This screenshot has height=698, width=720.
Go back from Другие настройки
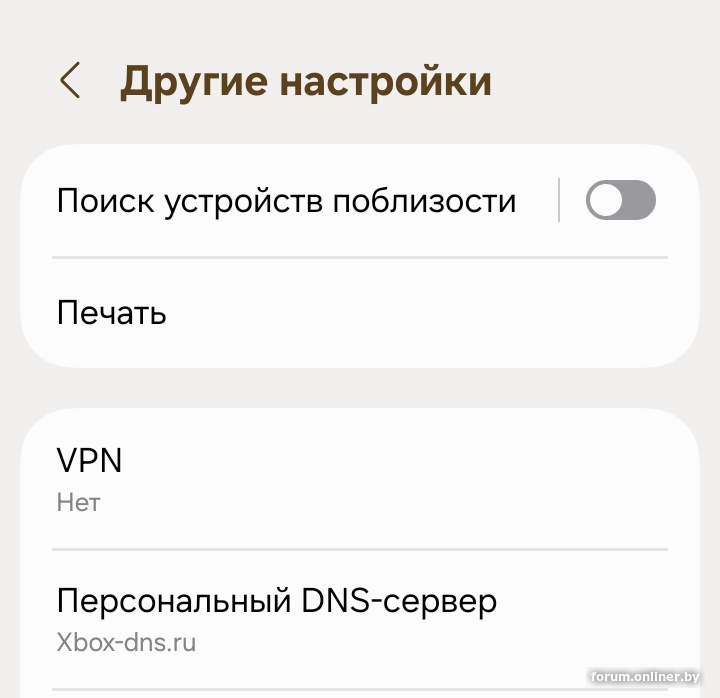70,81
